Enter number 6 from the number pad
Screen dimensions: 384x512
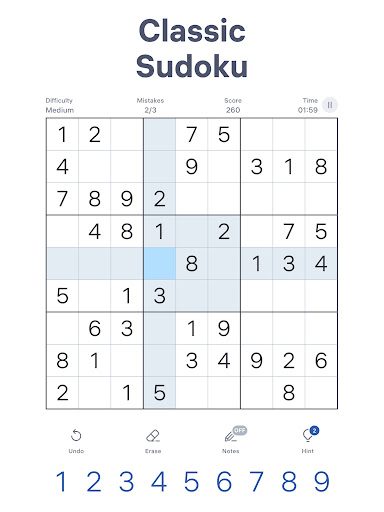224,481
